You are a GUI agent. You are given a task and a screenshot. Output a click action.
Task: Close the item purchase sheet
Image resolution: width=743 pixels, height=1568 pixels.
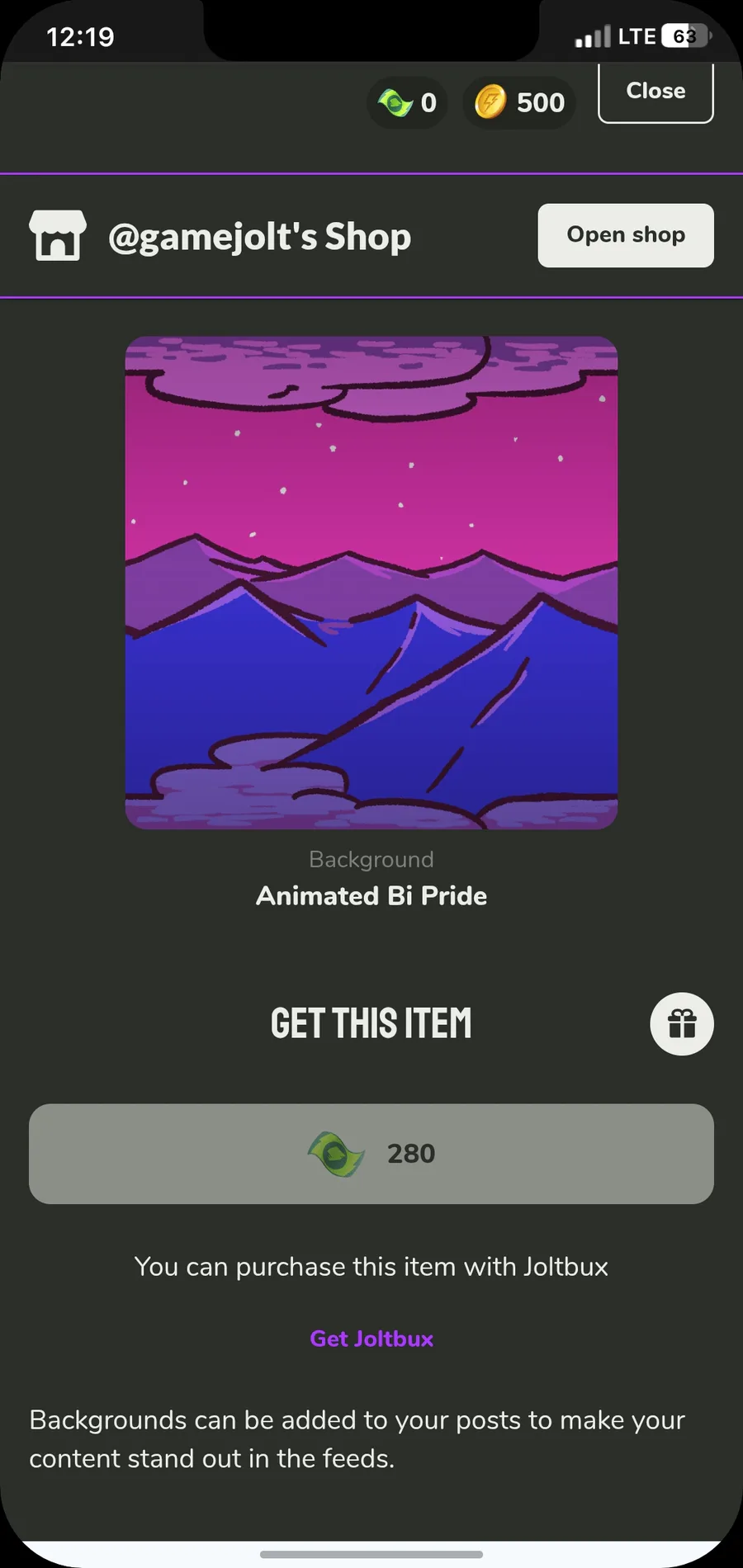pos(655,92)
